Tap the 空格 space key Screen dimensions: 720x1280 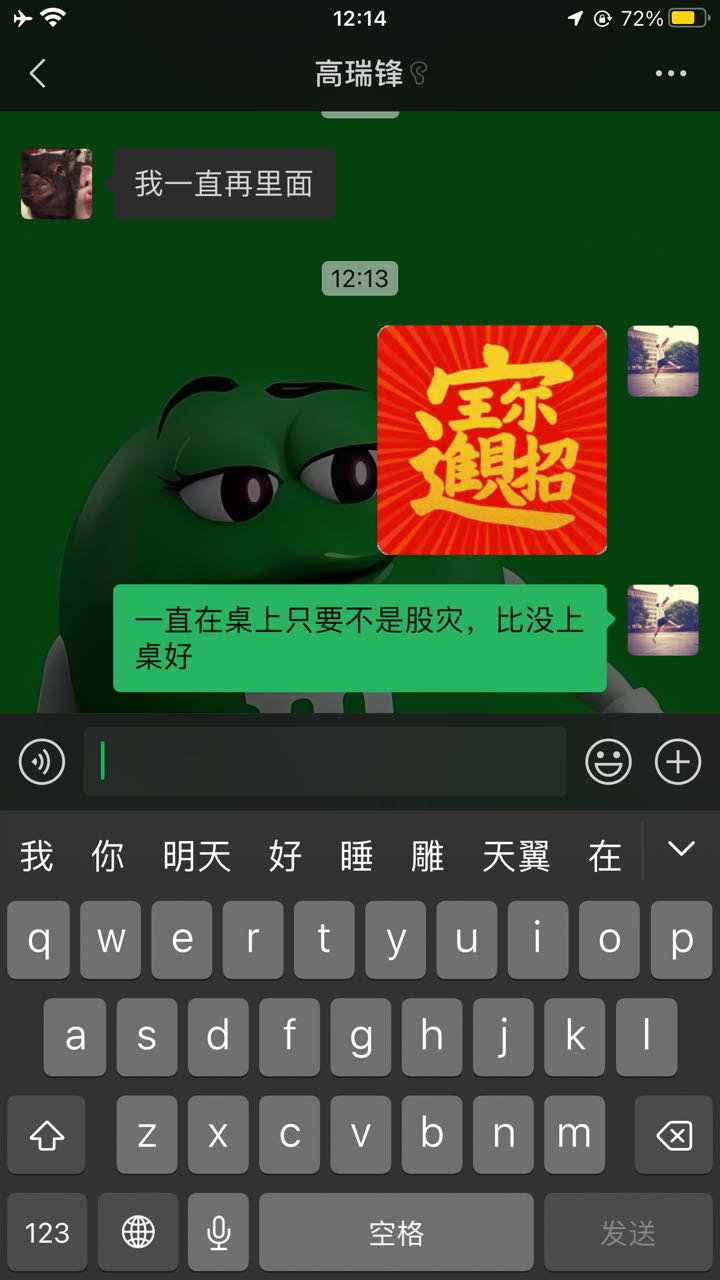pos(397,1232)
